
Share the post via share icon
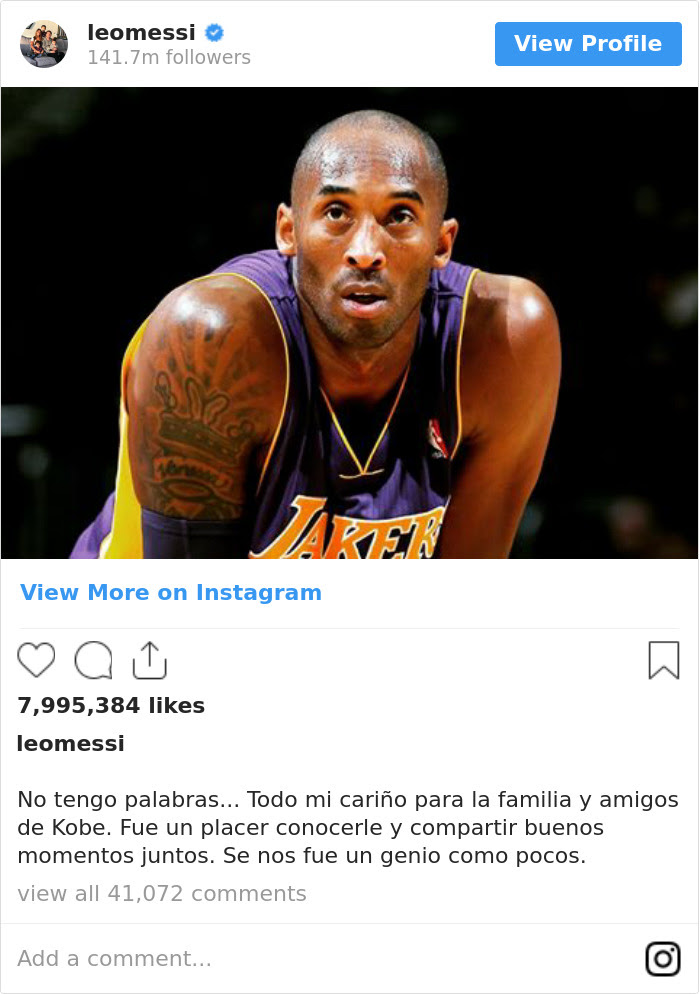click(149, 660)
